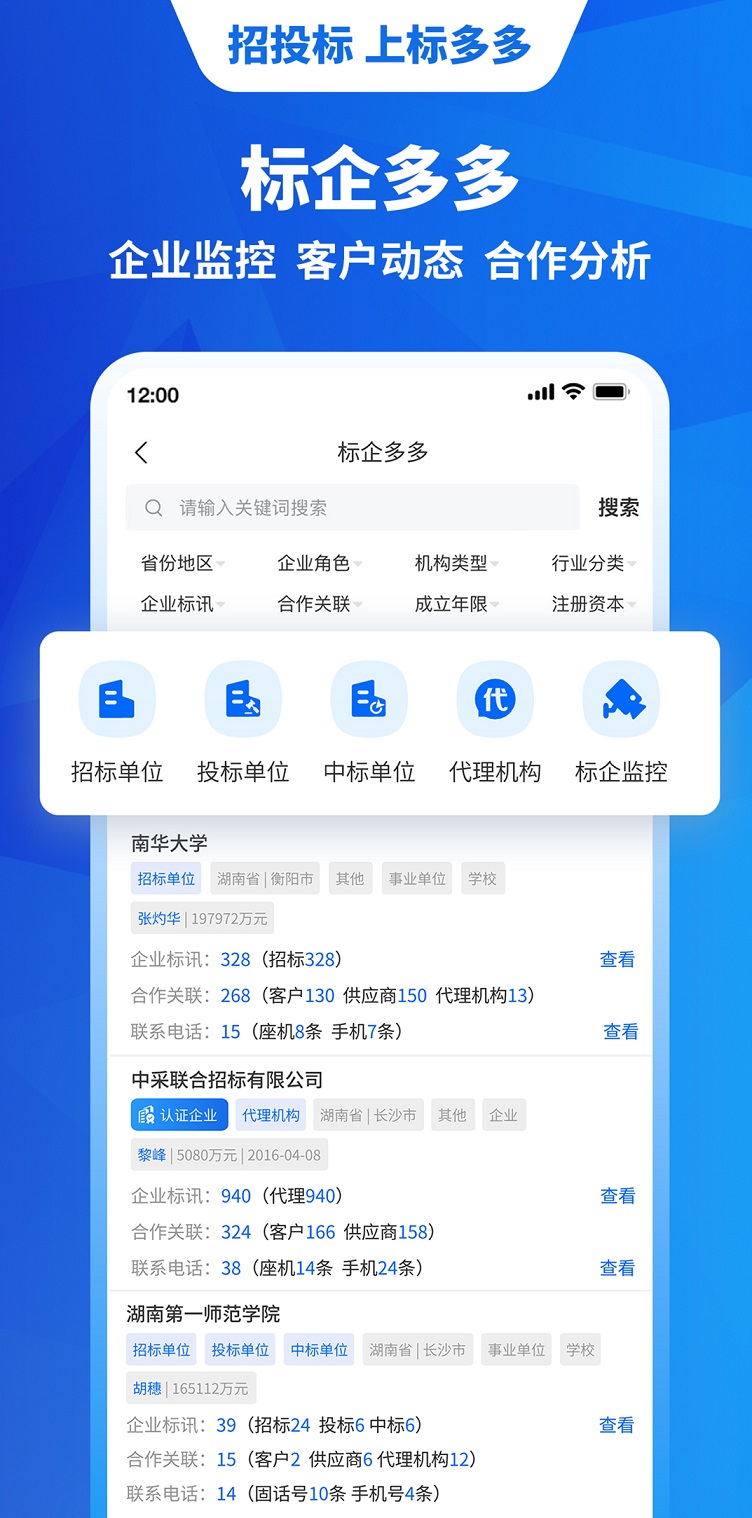This screenshot has height=1518, width=752.
Task: Toggle the 招标单位 tag on 南华大学
Action: [166, 878]
